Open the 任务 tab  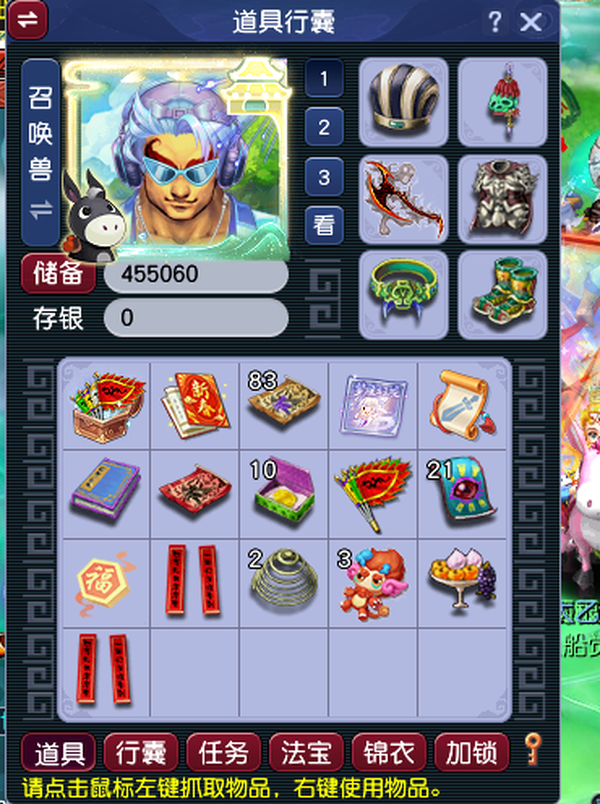[x=224, y=751]
